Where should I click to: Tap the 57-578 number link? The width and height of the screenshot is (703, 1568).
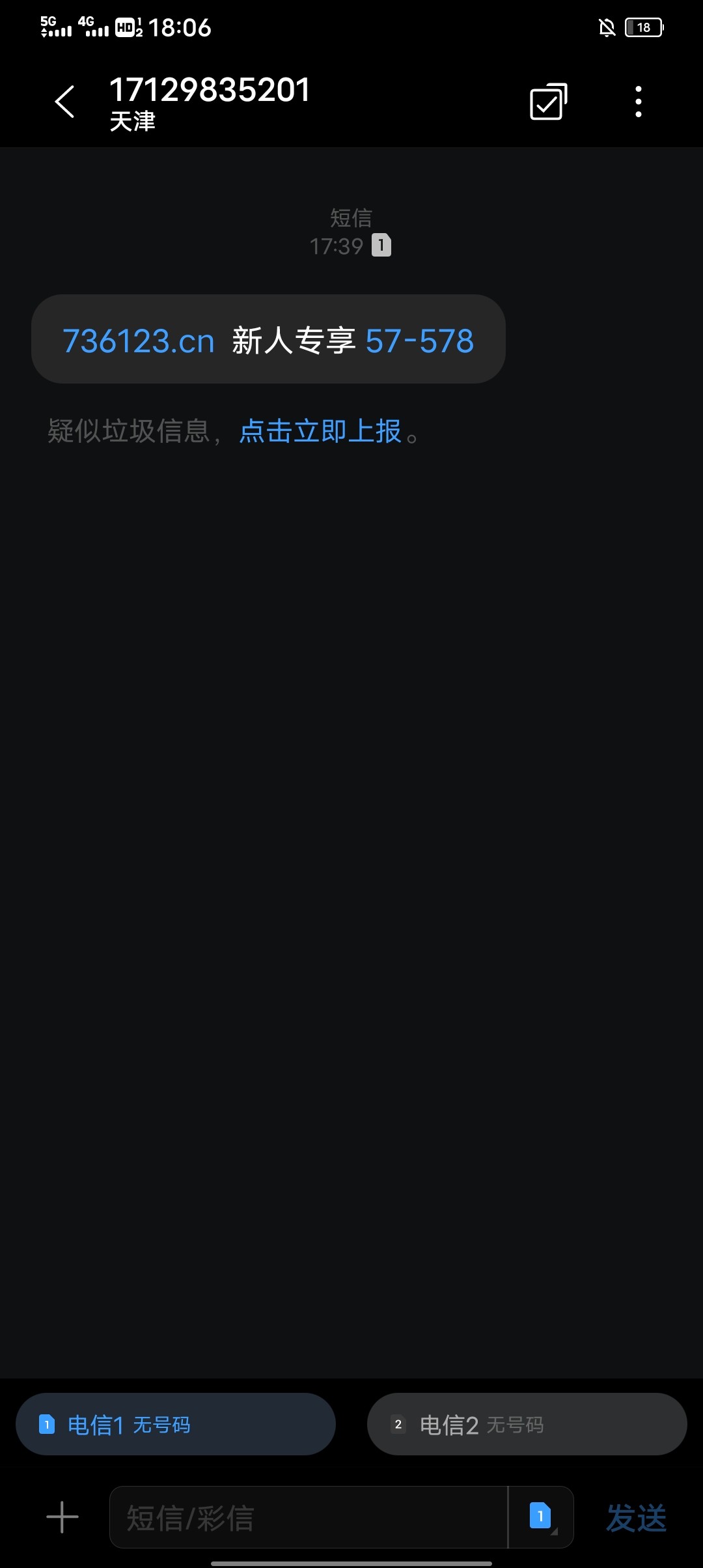[419, 341]
